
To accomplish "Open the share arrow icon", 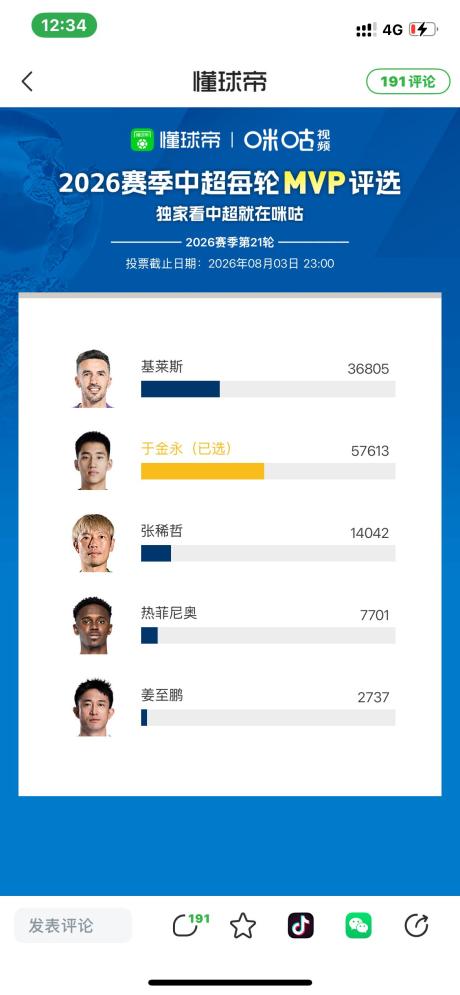I will pyautogui.click(x=416, y=926).
